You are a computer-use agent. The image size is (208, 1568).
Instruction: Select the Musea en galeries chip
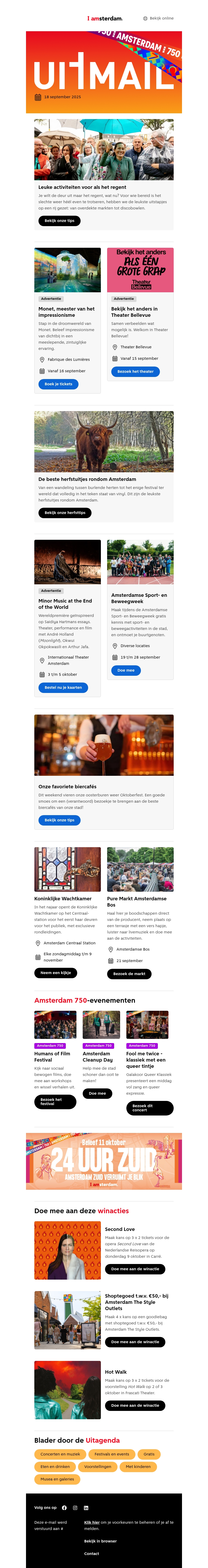click(x=57, y=1479)
